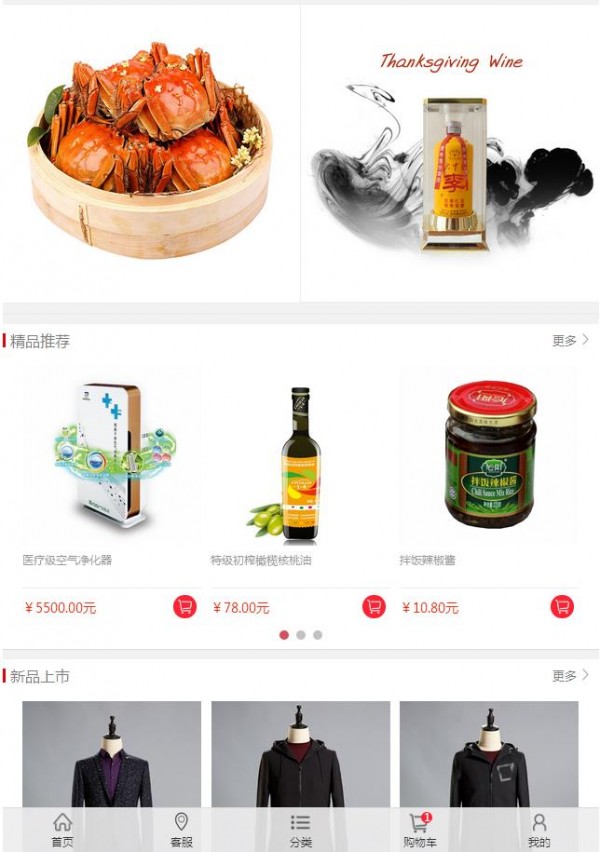Select the second carousel page dot
Viewport: 600px width, 852px height.
[x=301, y=635]
